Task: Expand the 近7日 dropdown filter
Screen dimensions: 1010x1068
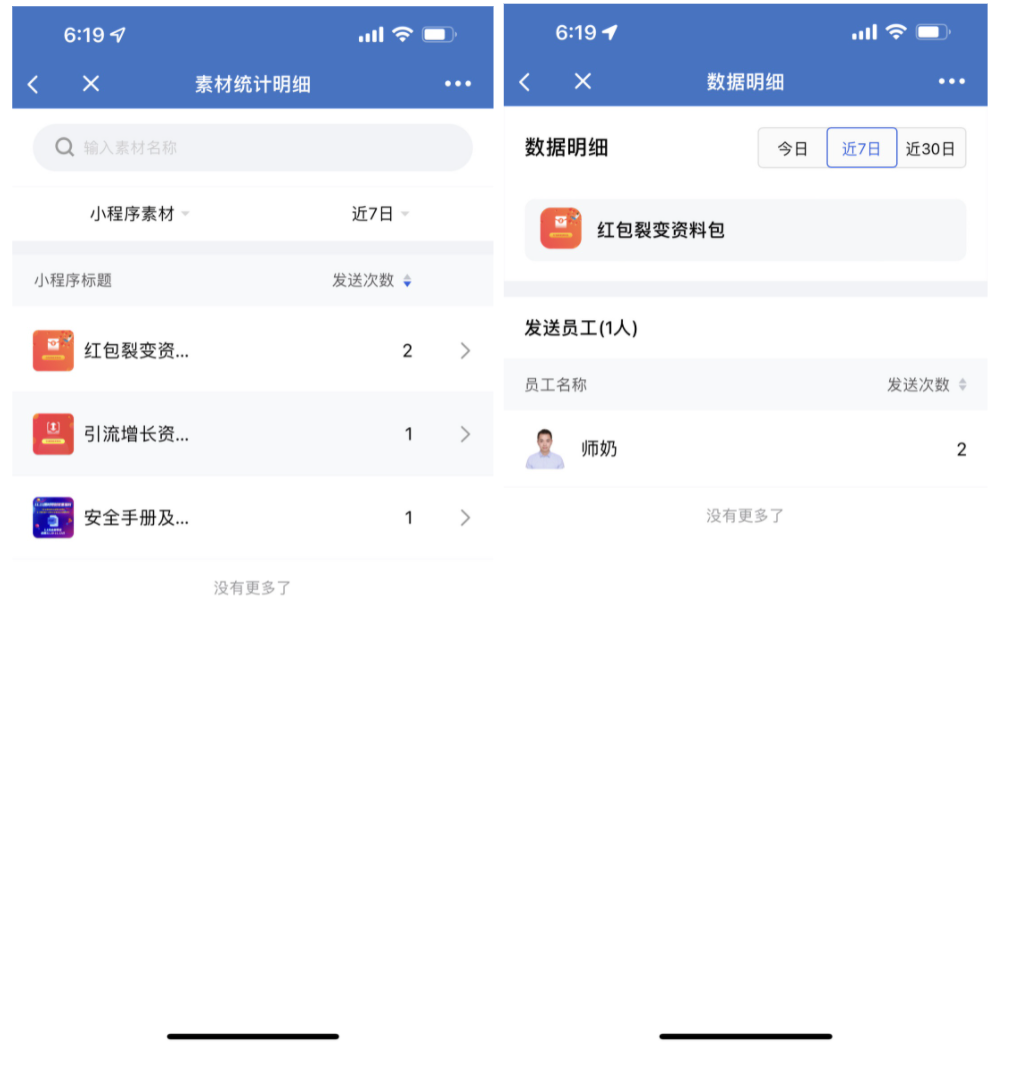Action: 380,214
